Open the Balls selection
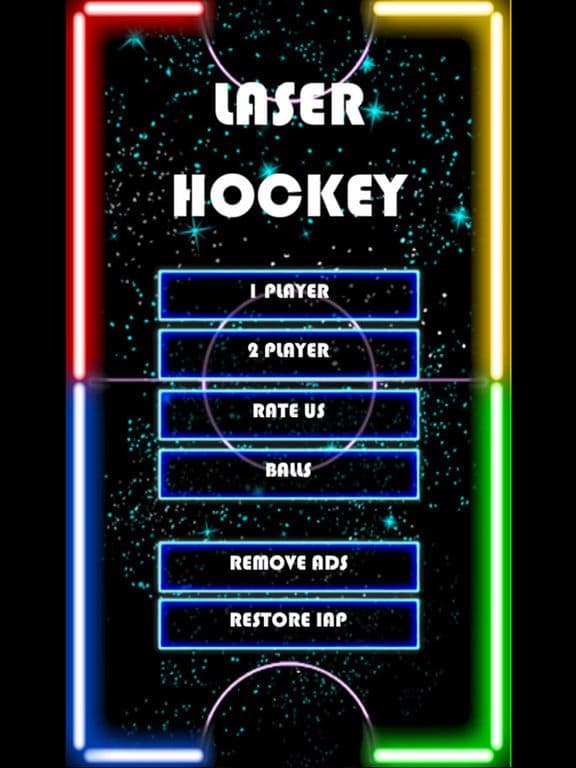This screenshot has height=768, width=576. pos(289,474)
